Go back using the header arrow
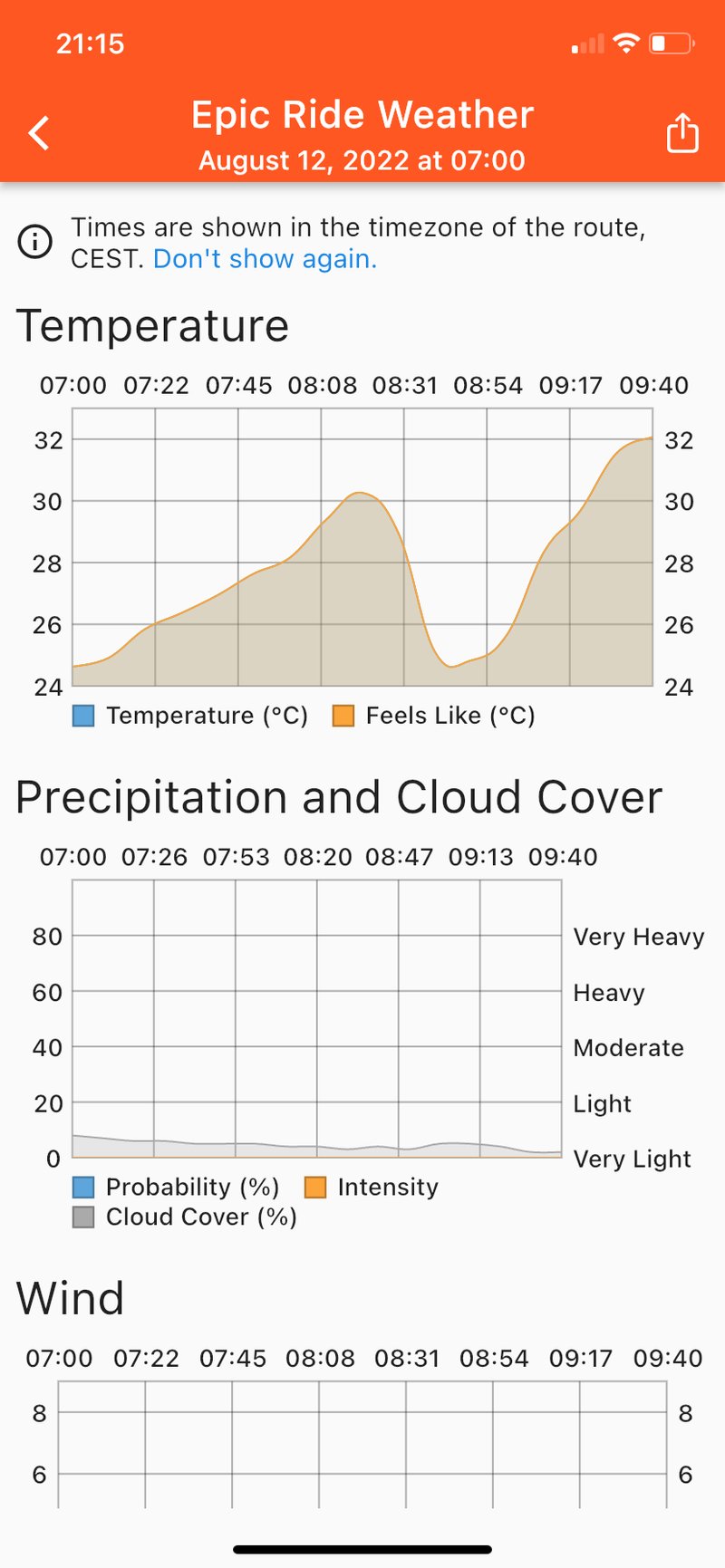Viewport: 725px width, 1568px height. [40, 134]
